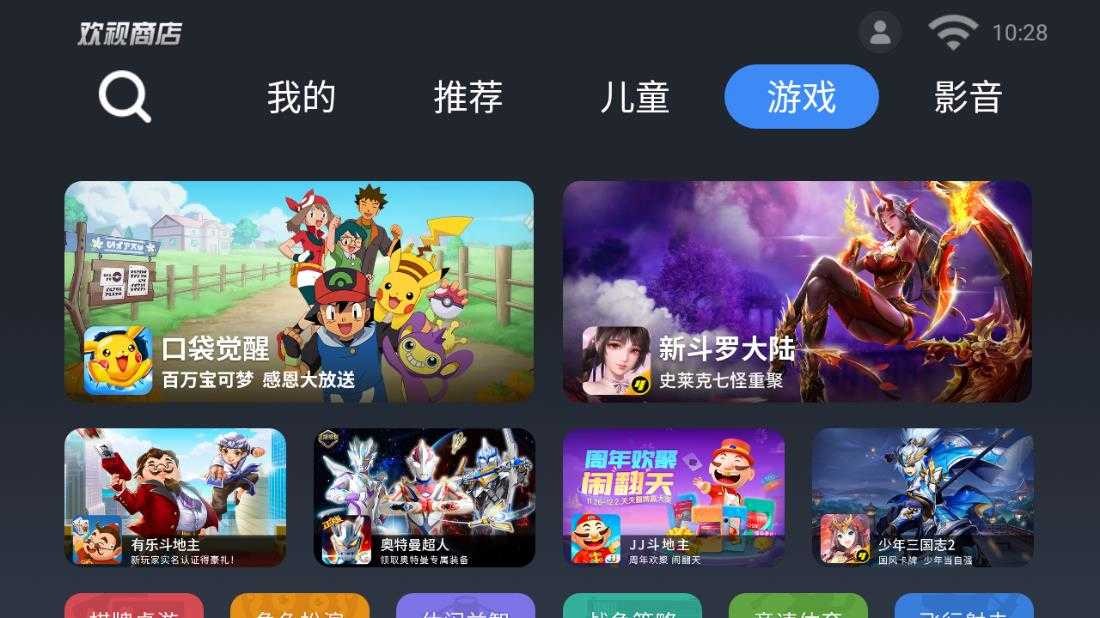1100x618 pixels.
Task: Open the 棋牌桌游 category chip
Action: coord(134,607)
